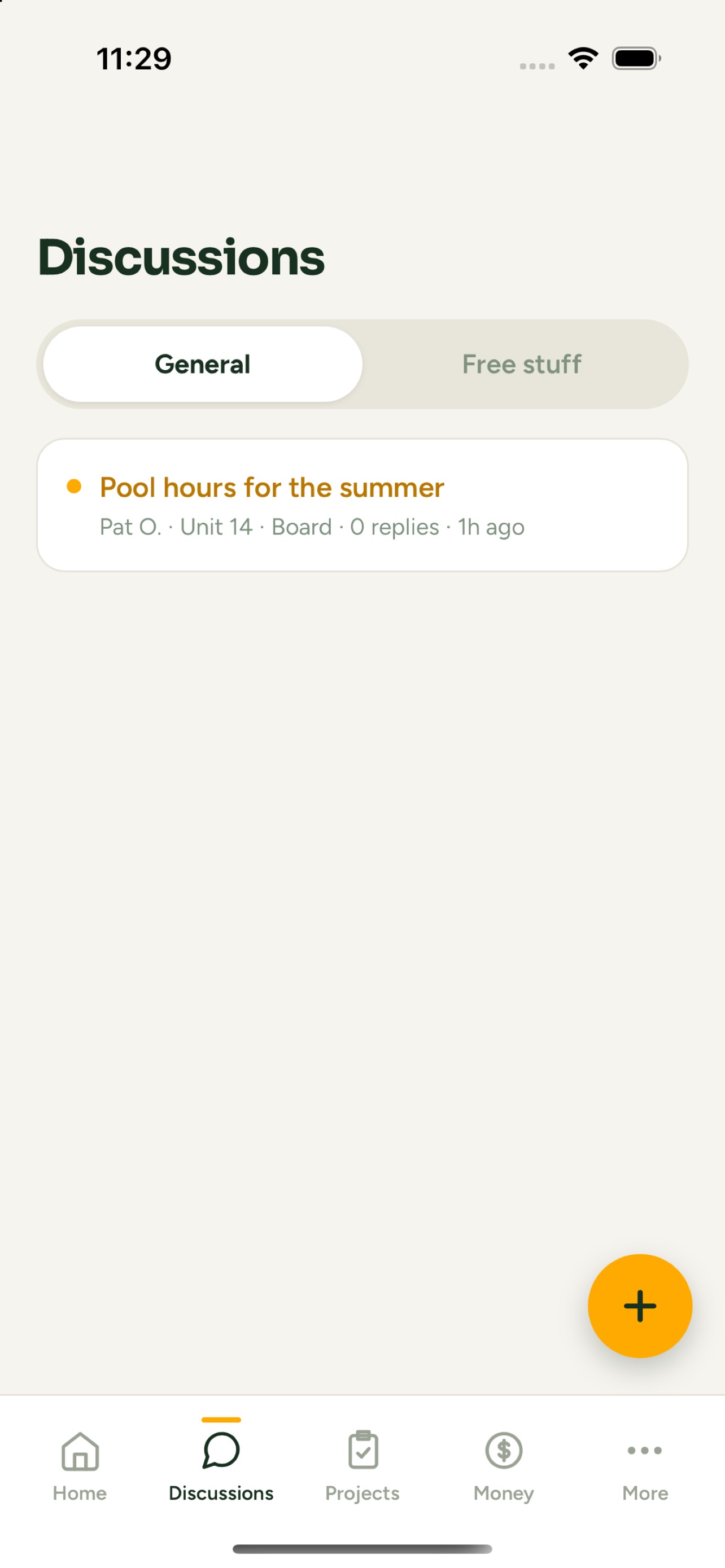Tap the Discussions tab in the bottom bar
The image size is (725, 1568).
point(221,1467)
